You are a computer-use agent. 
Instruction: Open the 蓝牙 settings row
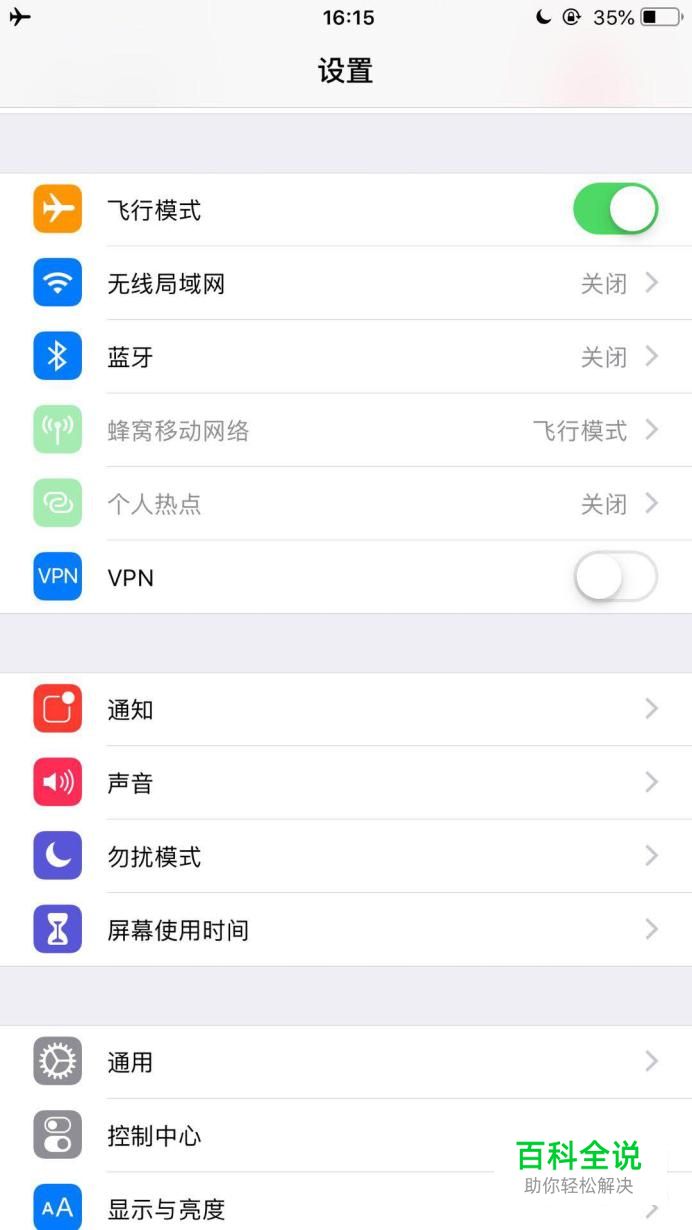click(x=345, y=357)
